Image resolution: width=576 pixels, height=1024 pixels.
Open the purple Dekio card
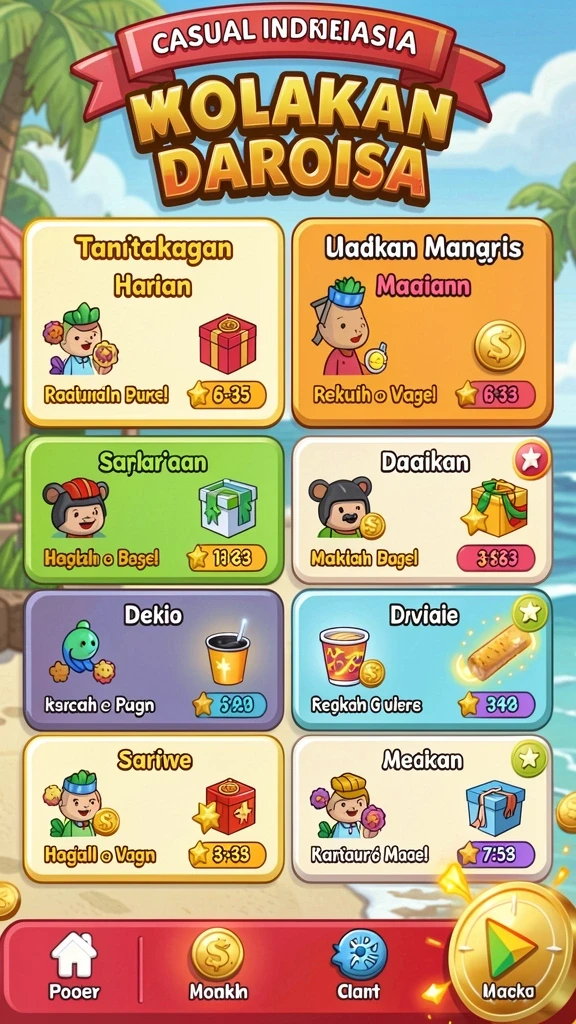click(153, 660)
